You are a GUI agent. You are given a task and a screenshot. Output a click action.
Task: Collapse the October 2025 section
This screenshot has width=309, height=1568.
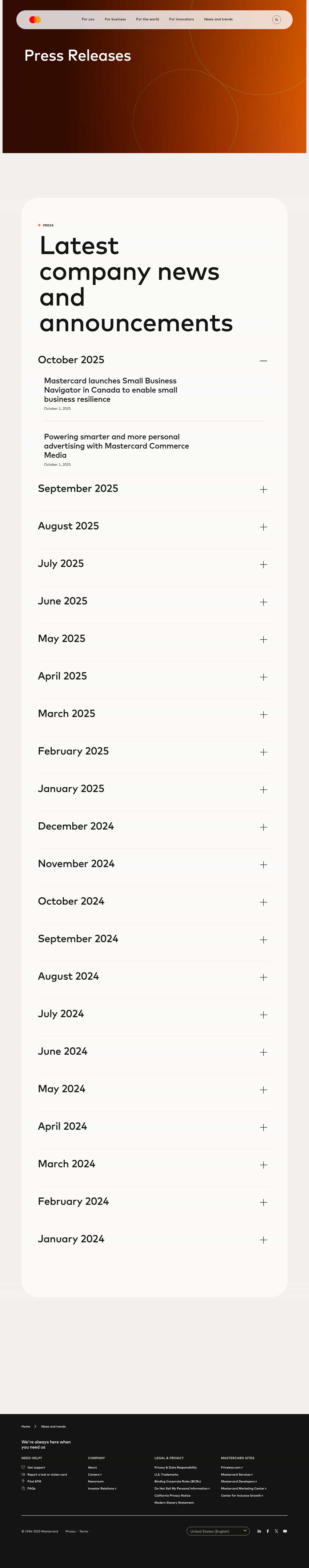click(x=263, y=361)
